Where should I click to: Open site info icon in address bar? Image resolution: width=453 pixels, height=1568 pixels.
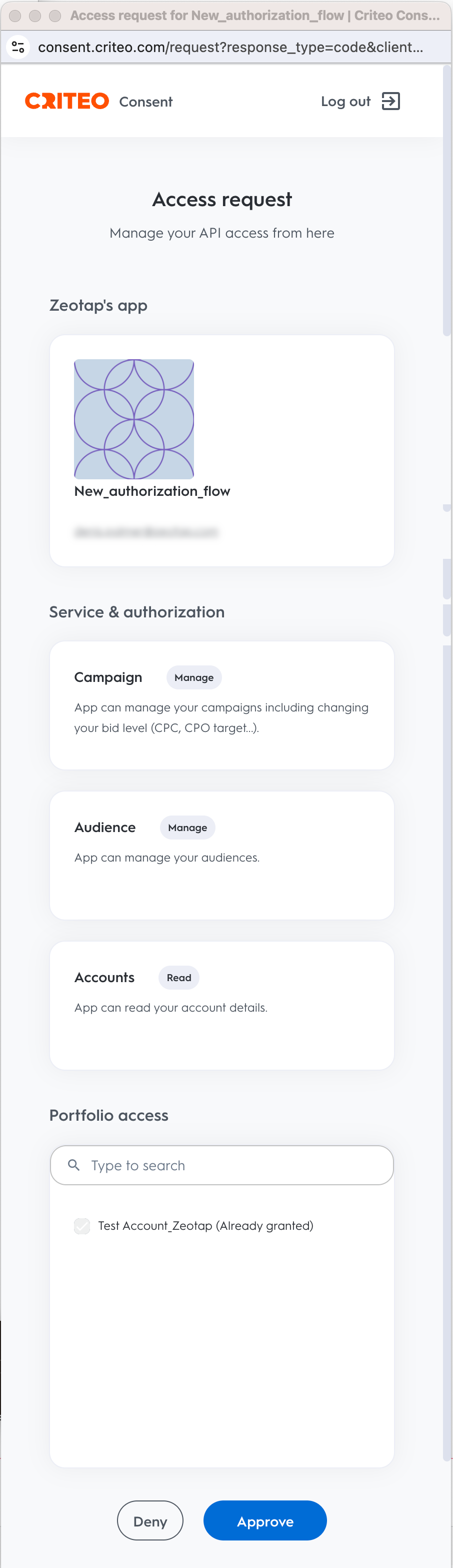[x=18, y=47]
